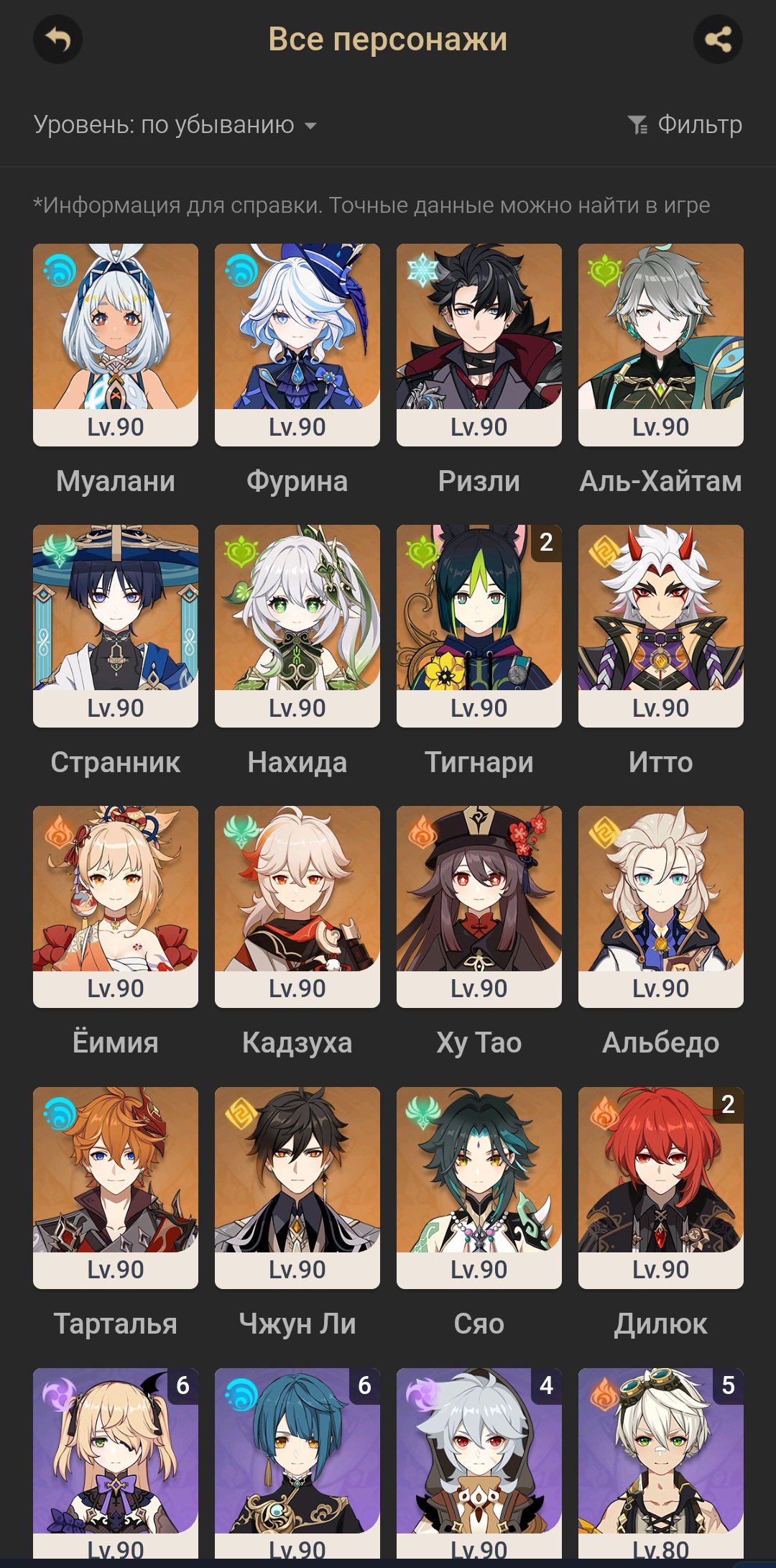Open the Фильтр options
The width and height of the screenshot is (776, 1568).
click(x=685, y=125)
